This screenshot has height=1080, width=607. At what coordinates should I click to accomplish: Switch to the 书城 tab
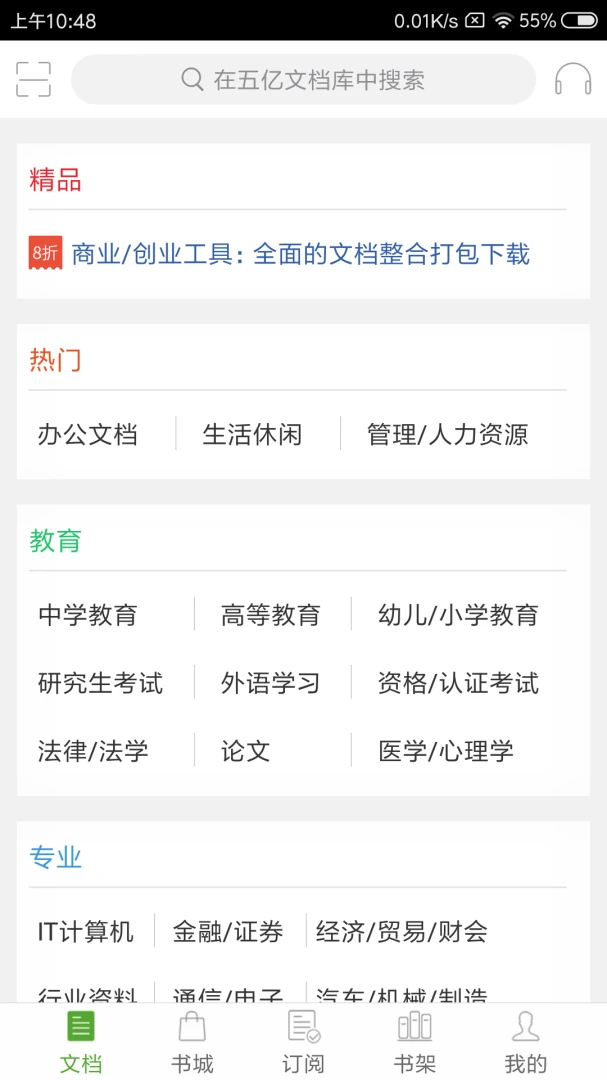192,1042
